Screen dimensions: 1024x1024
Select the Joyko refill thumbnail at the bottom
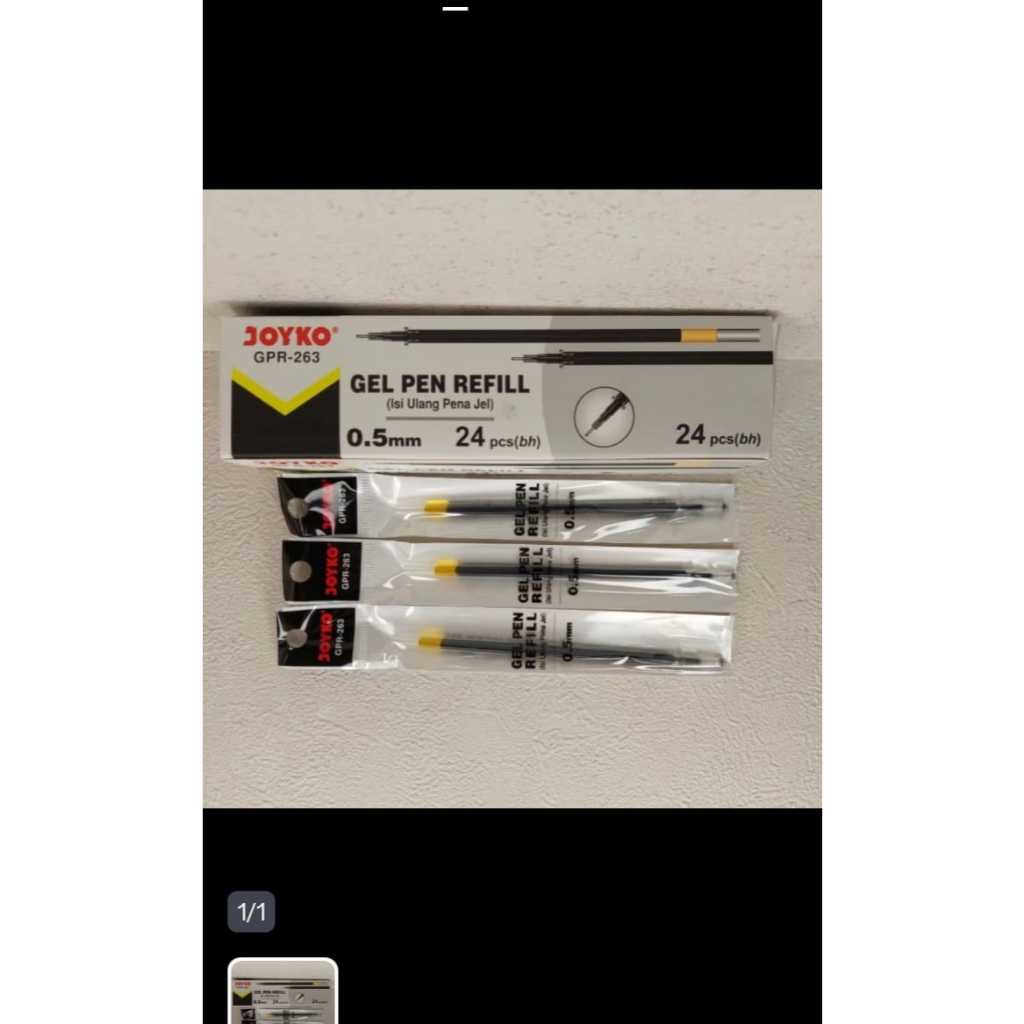tap(283, 993)
